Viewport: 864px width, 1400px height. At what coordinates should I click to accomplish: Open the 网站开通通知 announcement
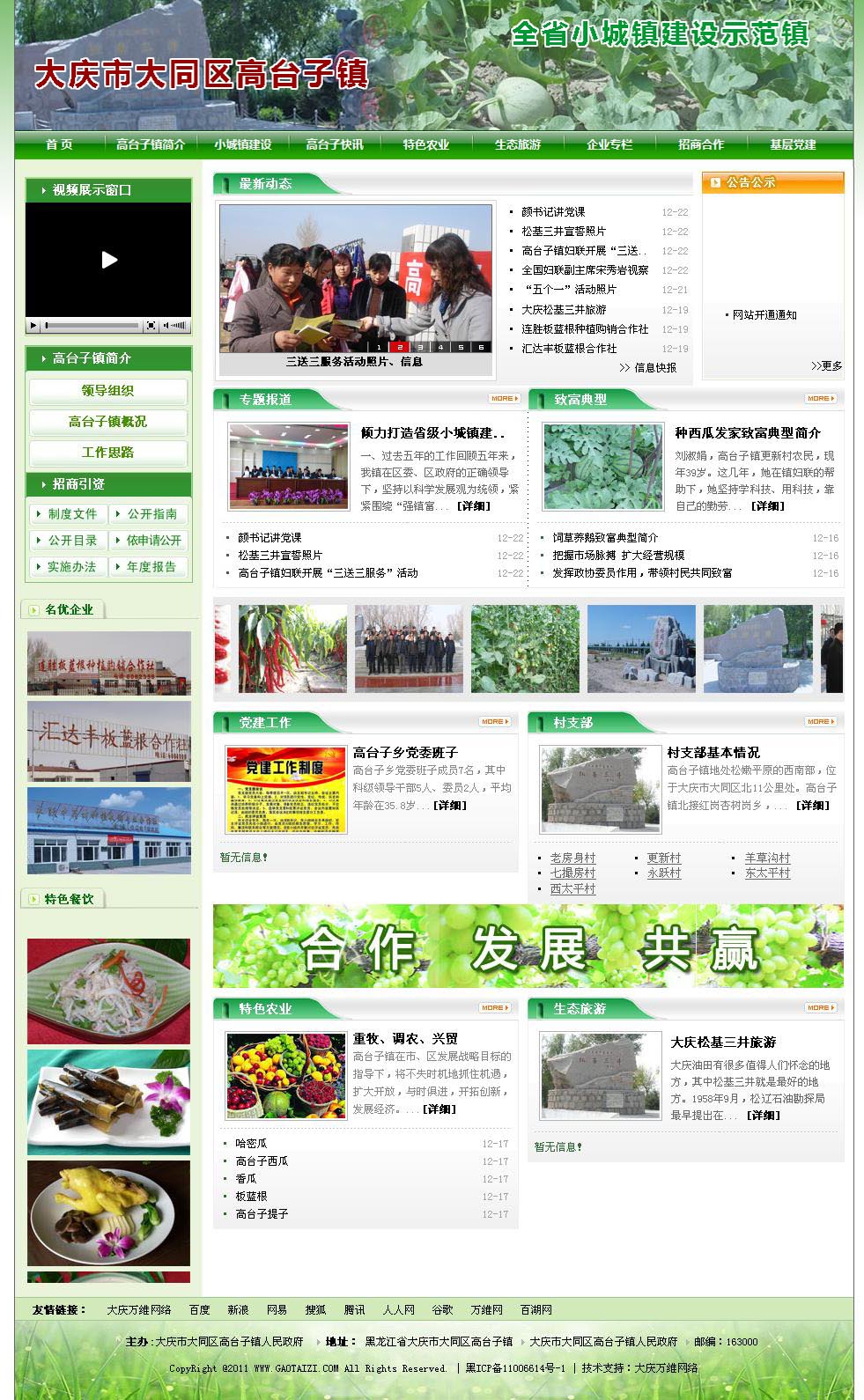click(764, 315)
